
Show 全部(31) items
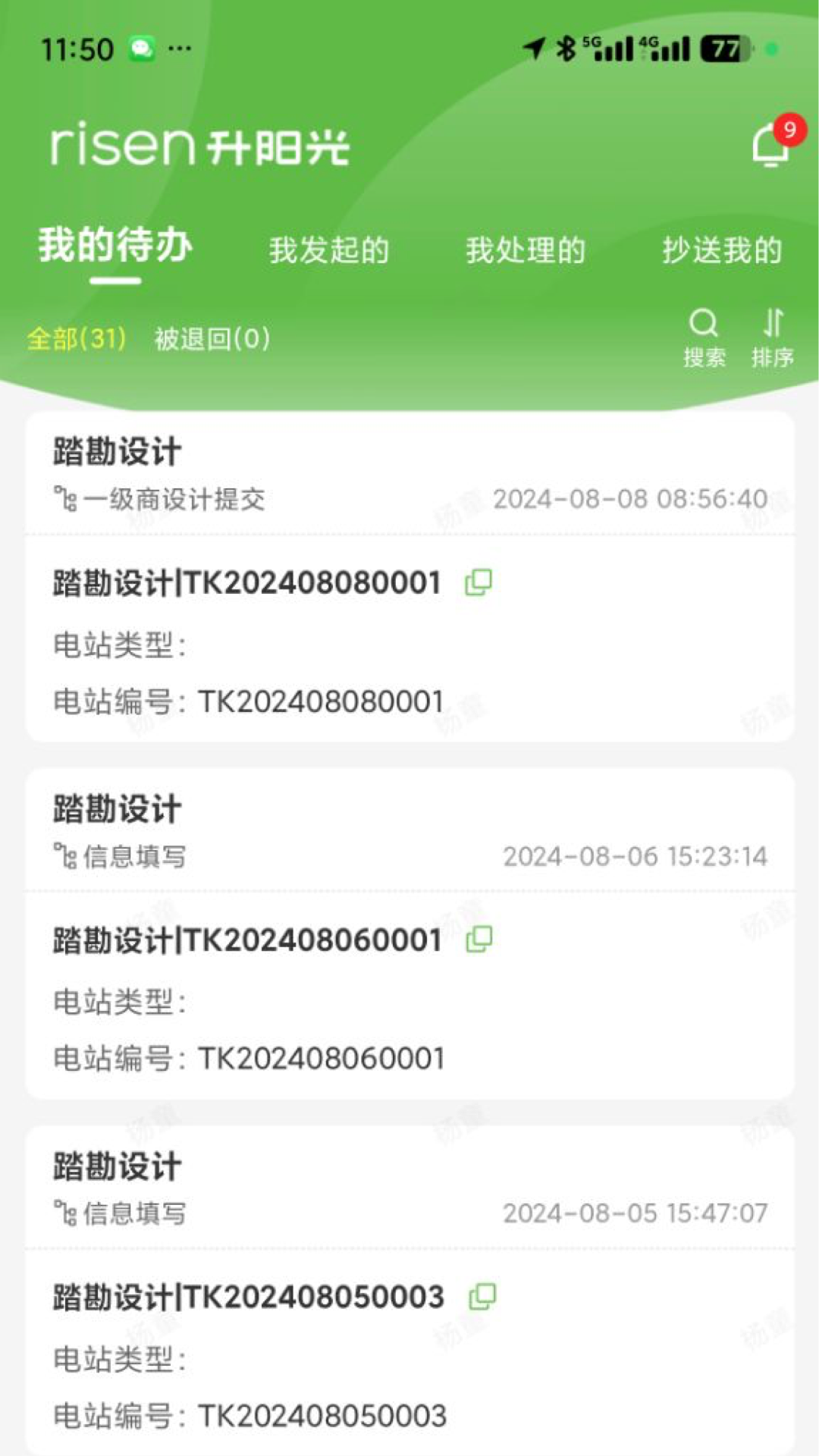pyautogui.click(x=77, y=338)
